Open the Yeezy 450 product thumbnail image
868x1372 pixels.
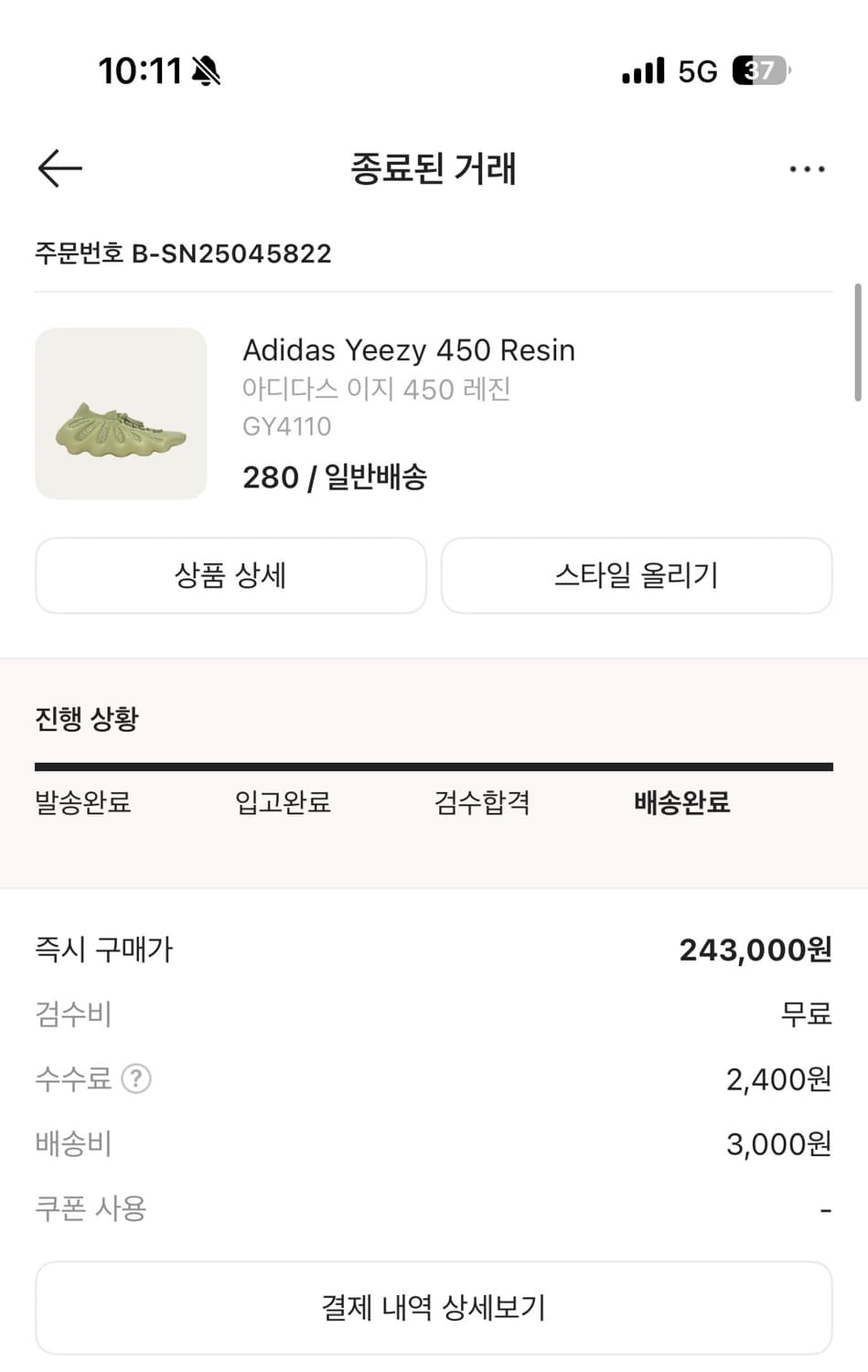[x=120, y=413]
